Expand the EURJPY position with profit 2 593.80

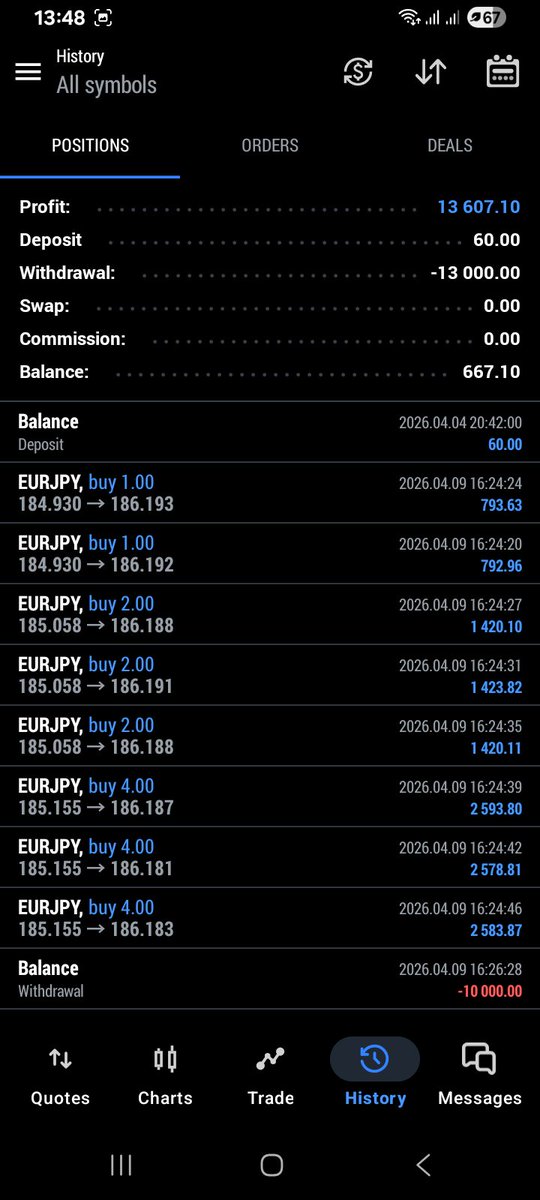270,797
